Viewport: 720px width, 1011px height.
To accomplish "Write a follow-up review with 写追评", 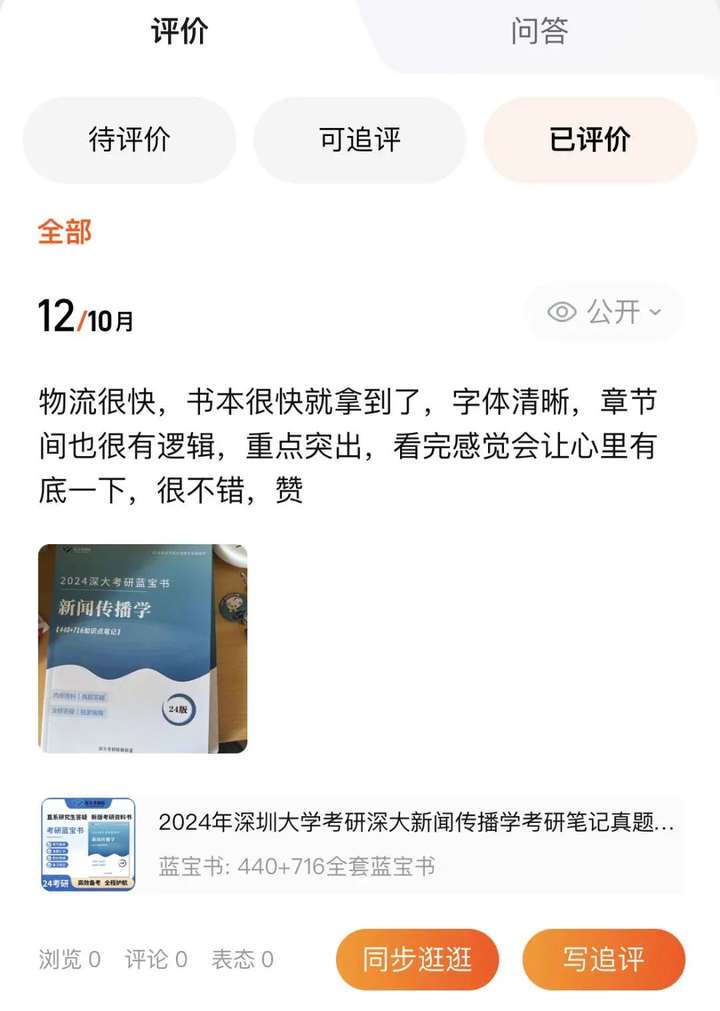I will [603, 959].
